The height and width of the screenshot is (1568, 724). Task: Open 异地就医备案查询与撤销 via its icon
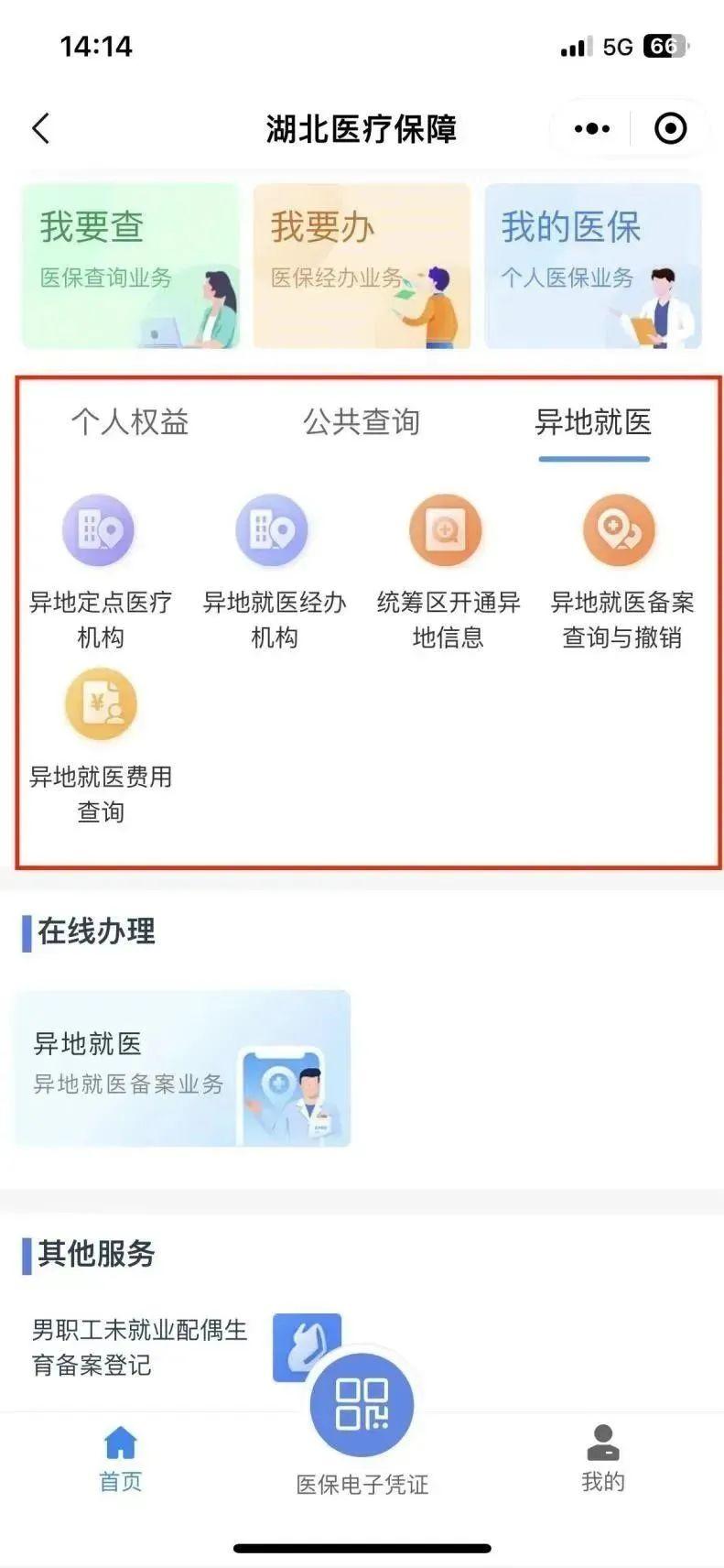619,528
